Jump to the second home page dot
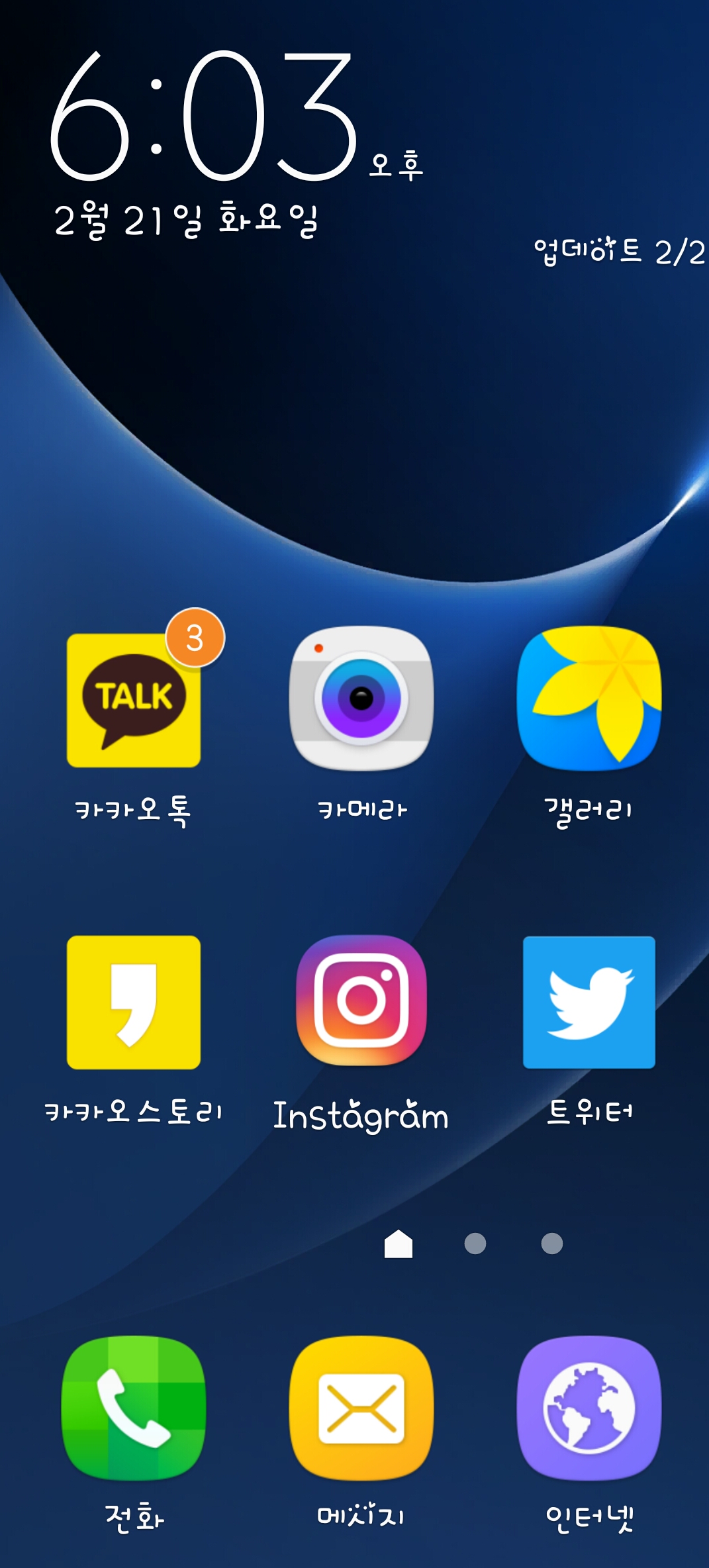This screenshot has height=1568, width=709. (475, 1244)
